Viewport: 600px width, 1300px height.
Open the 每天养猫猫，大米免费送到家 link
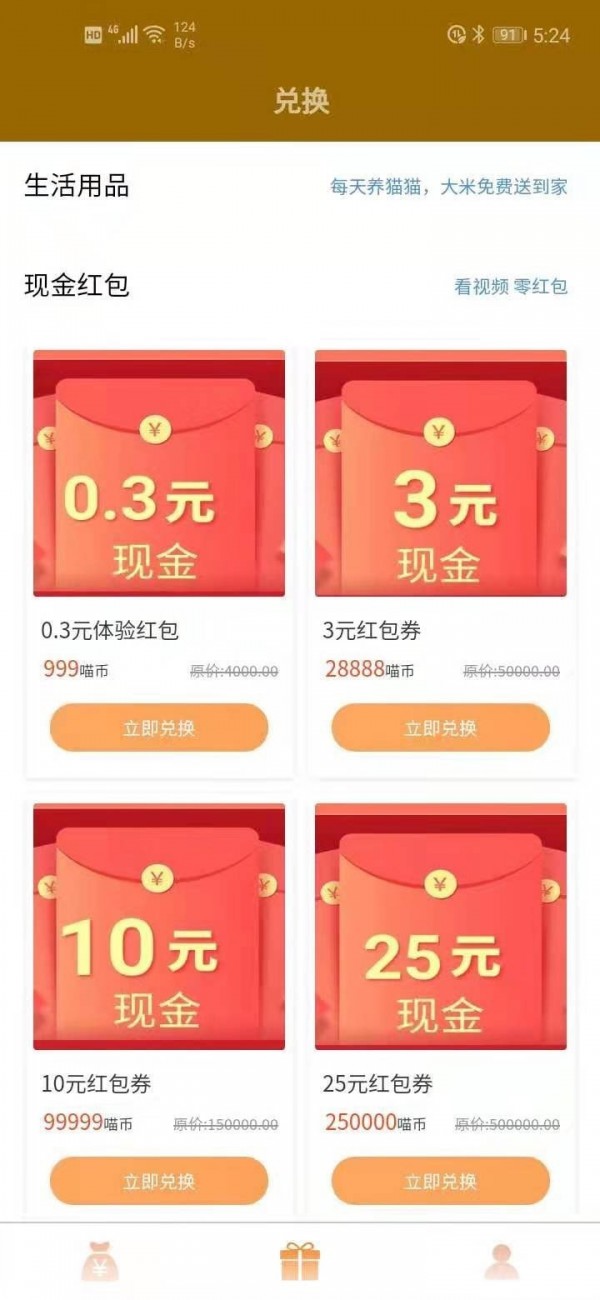(x=449, y=186)
